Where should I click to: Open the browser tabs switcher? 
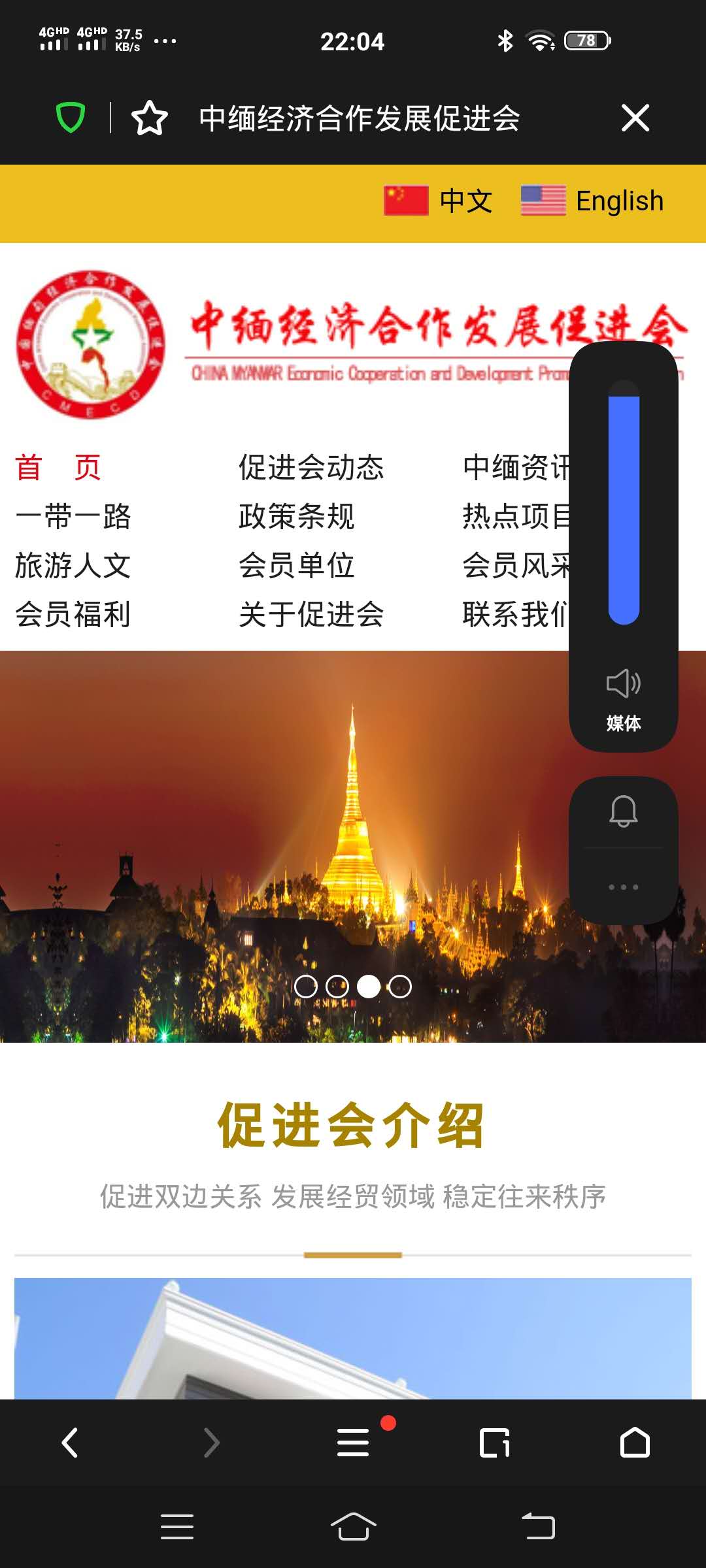tap(494, 1443)
